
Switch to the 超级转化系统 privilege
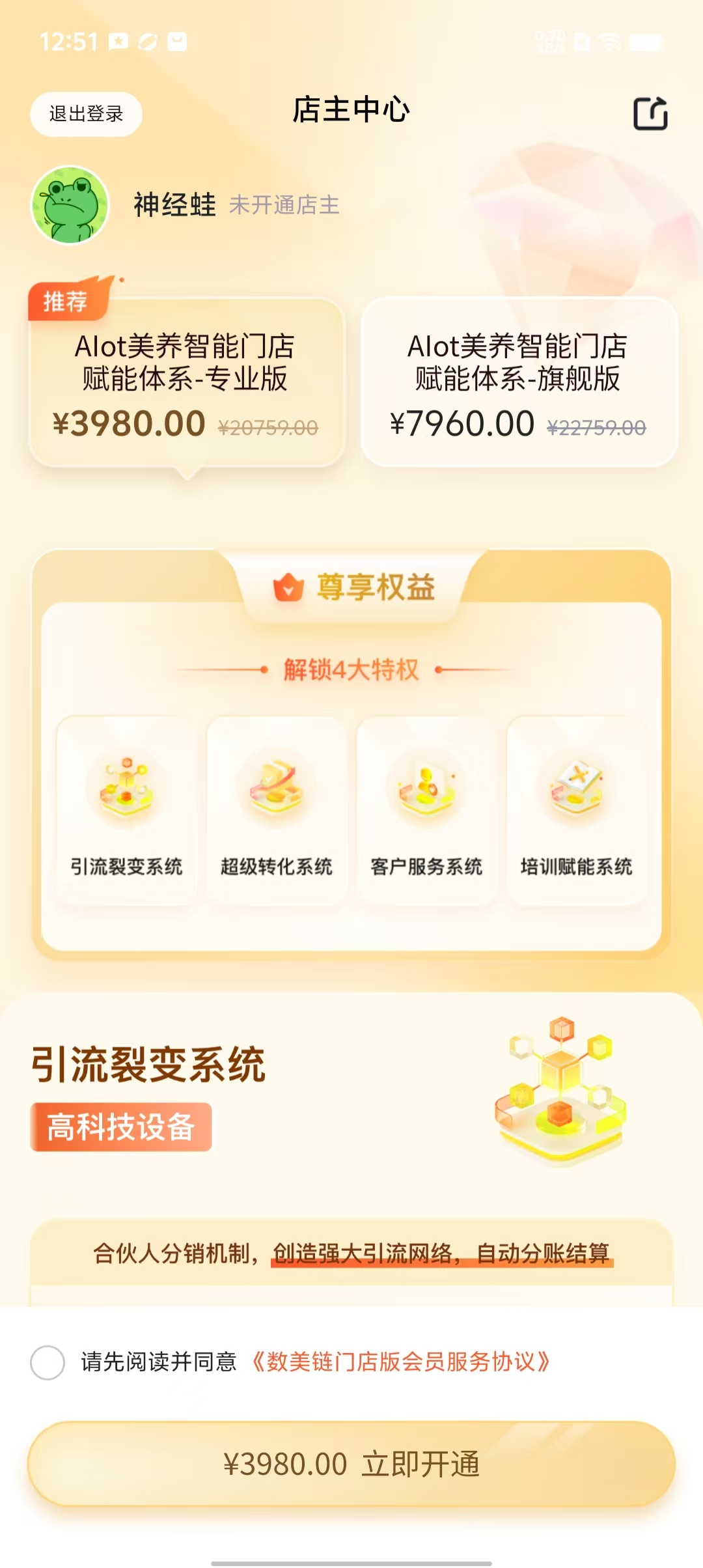[277, 811]
